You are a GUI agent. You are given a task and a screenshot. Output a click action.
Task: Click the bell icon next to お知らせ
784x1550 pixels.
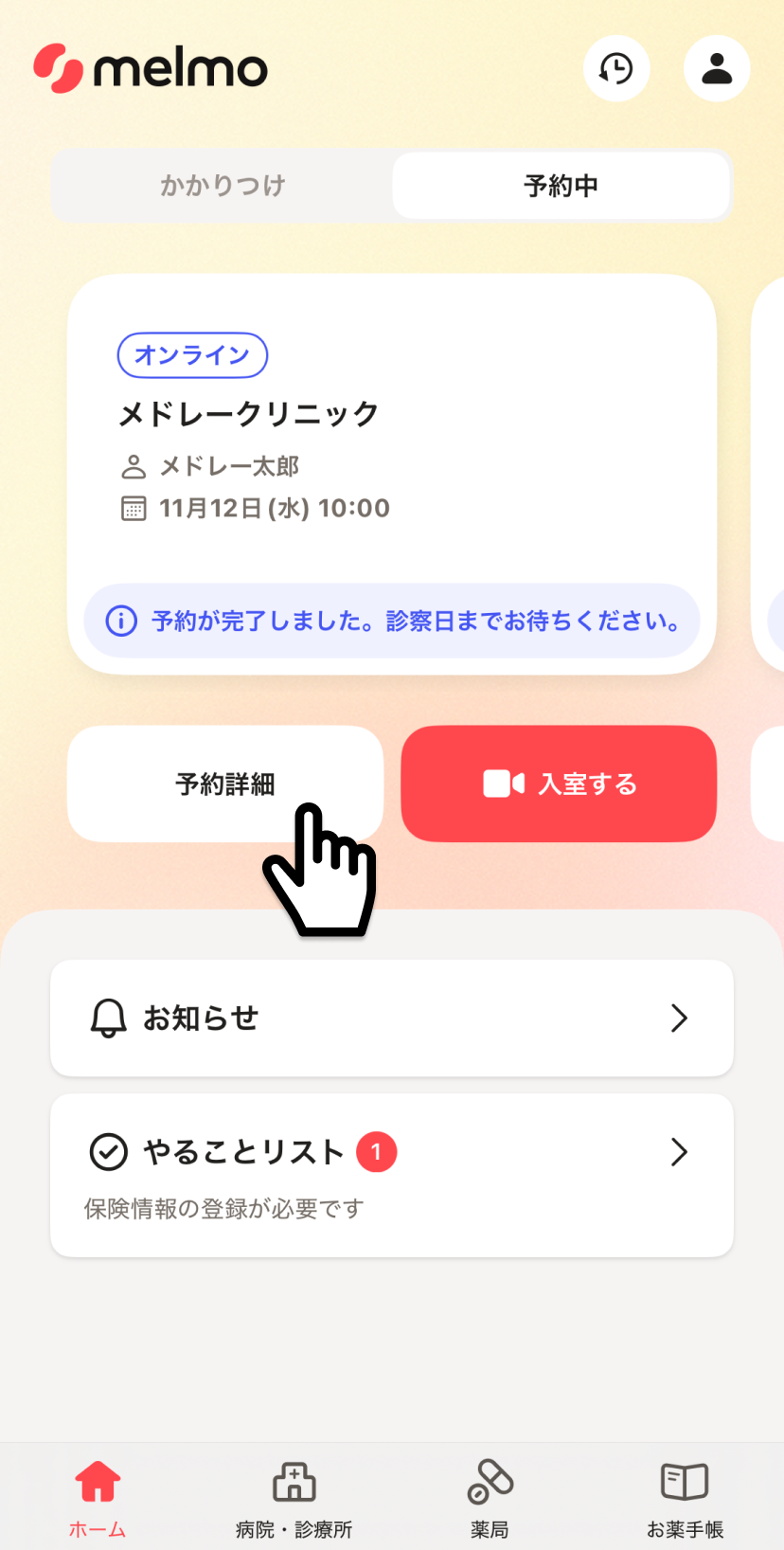[x=109, y=1018]
